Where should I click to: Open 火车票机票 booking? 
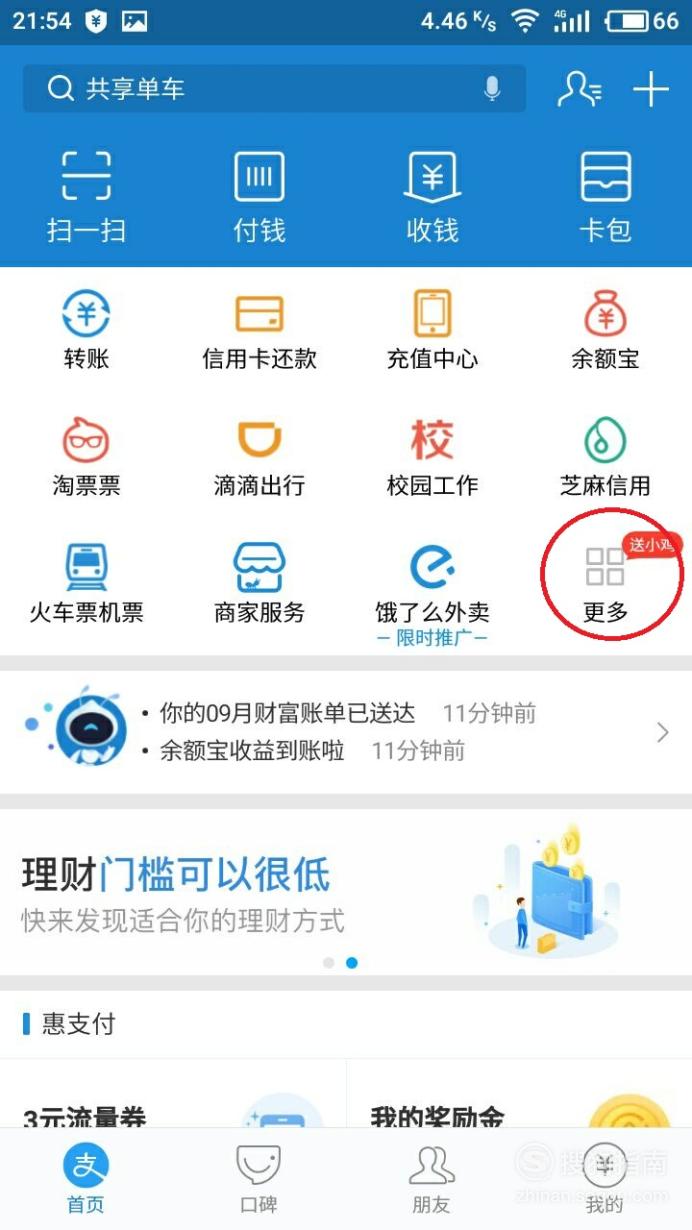click(86, 584)
